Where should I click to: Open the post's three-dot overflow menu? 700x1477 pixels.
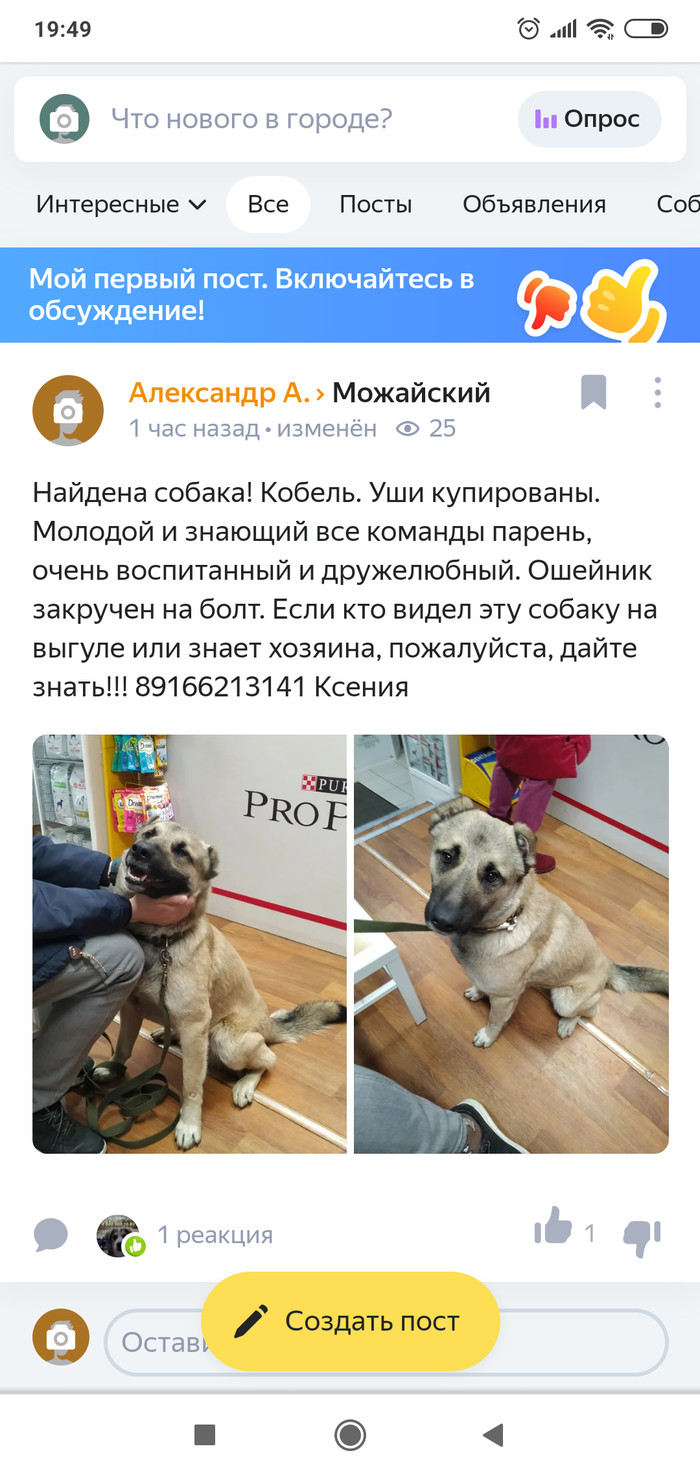657,393
